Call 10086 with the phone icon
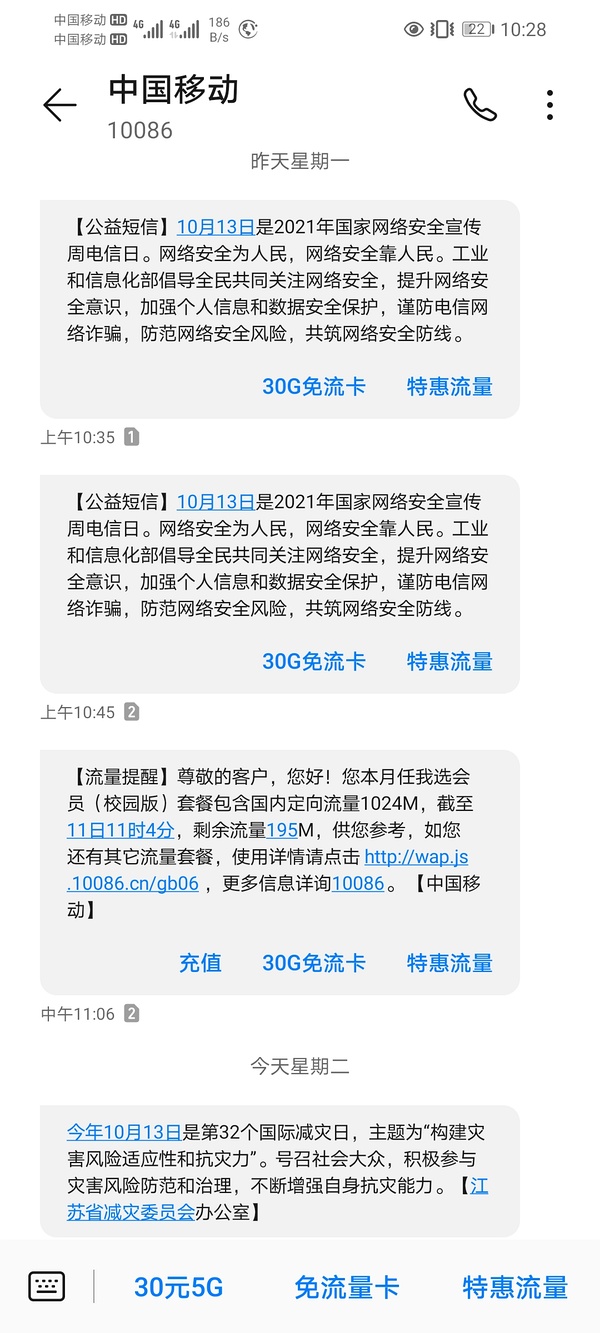Screen dimensions: 600x1333 coord(480,105)
